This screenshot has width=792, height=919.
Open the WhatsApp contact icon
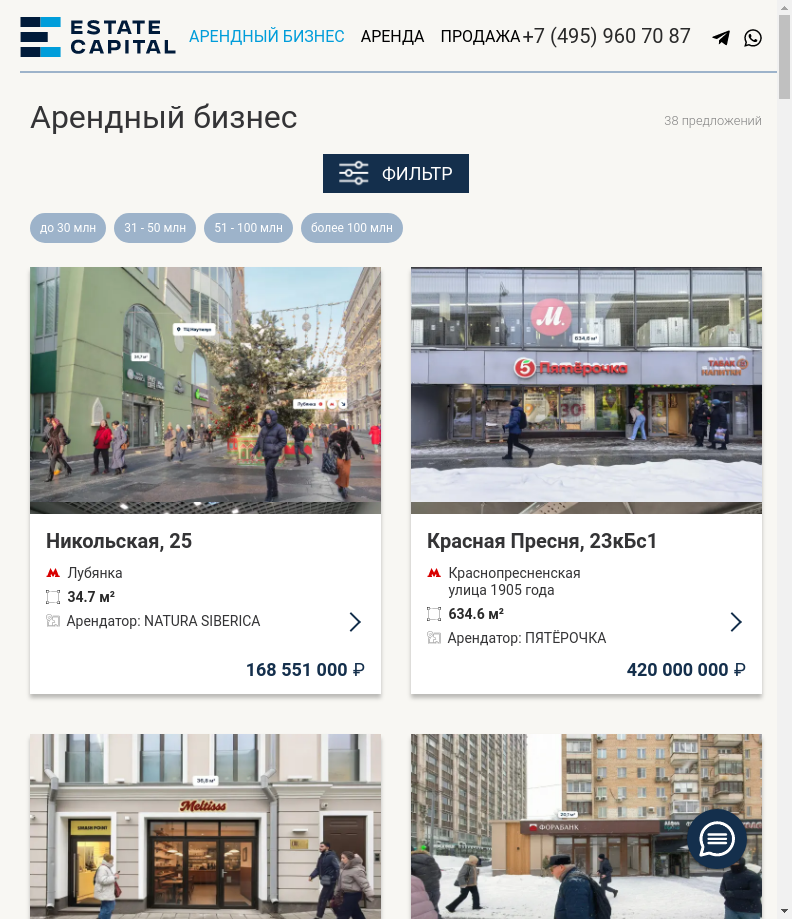753,38
